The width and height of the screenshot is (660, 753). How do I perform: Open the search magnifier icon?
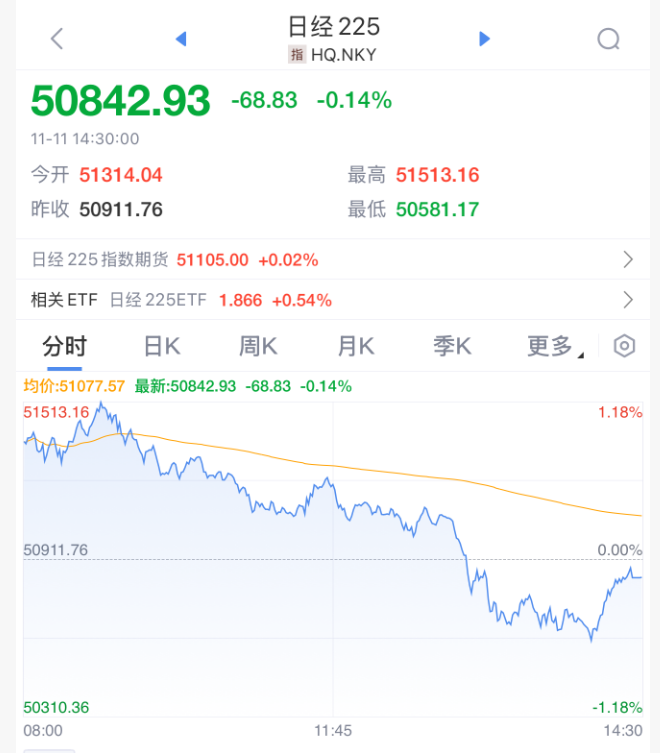click(x=608, y=39)
